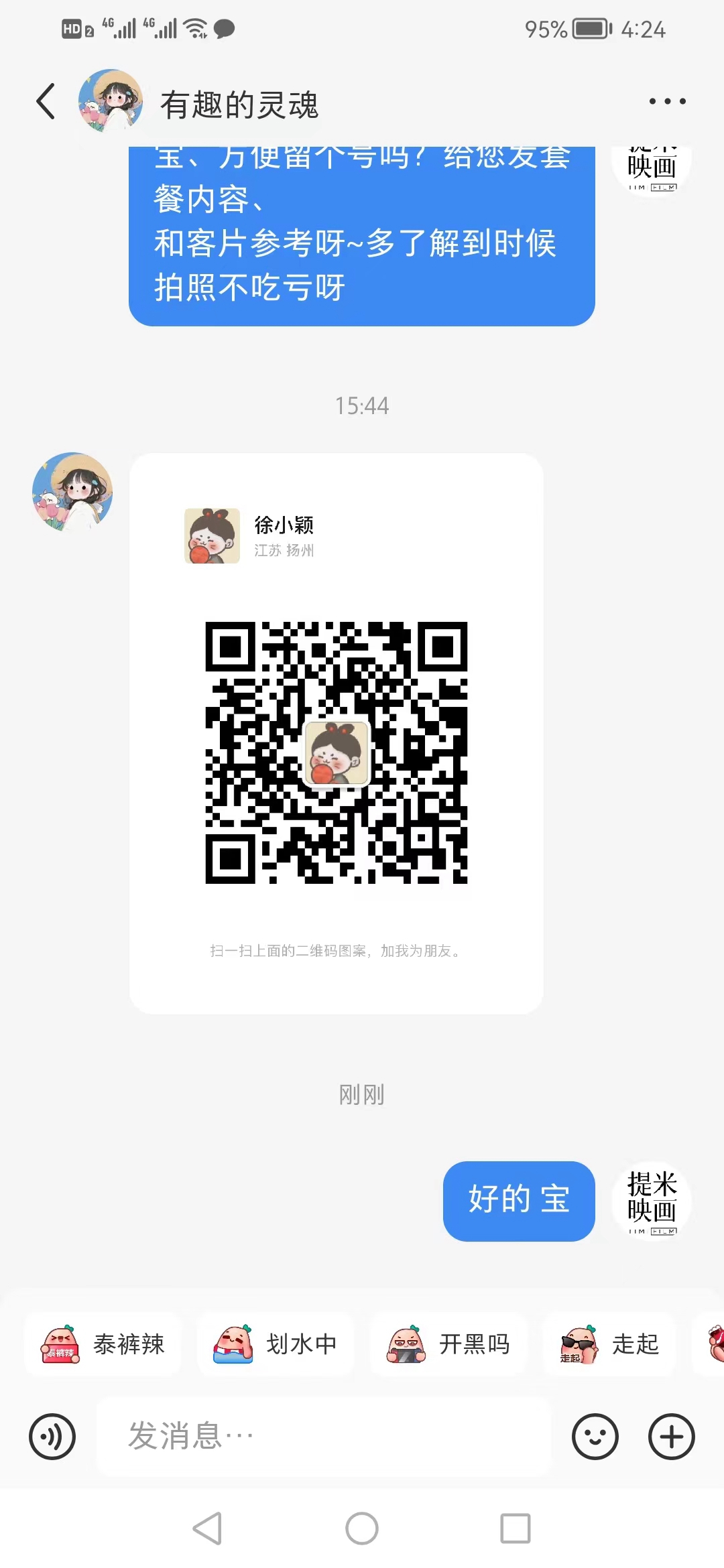The width and height of the screenshot is (724, 1568).
Task: Open 有趣的灵魂 profile avatar in header
Action: pos(111,101)
